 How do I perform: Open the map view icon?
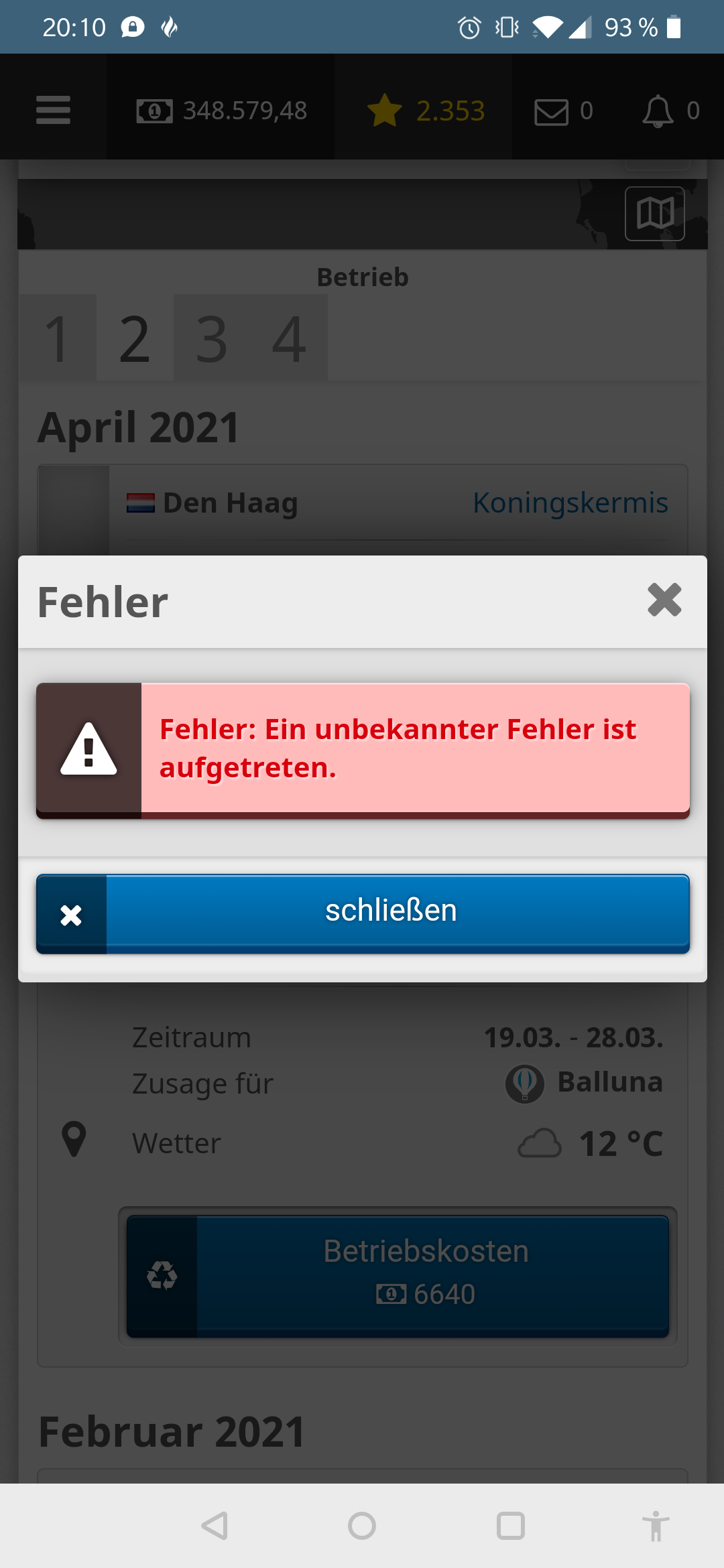(x=654, y=214)
